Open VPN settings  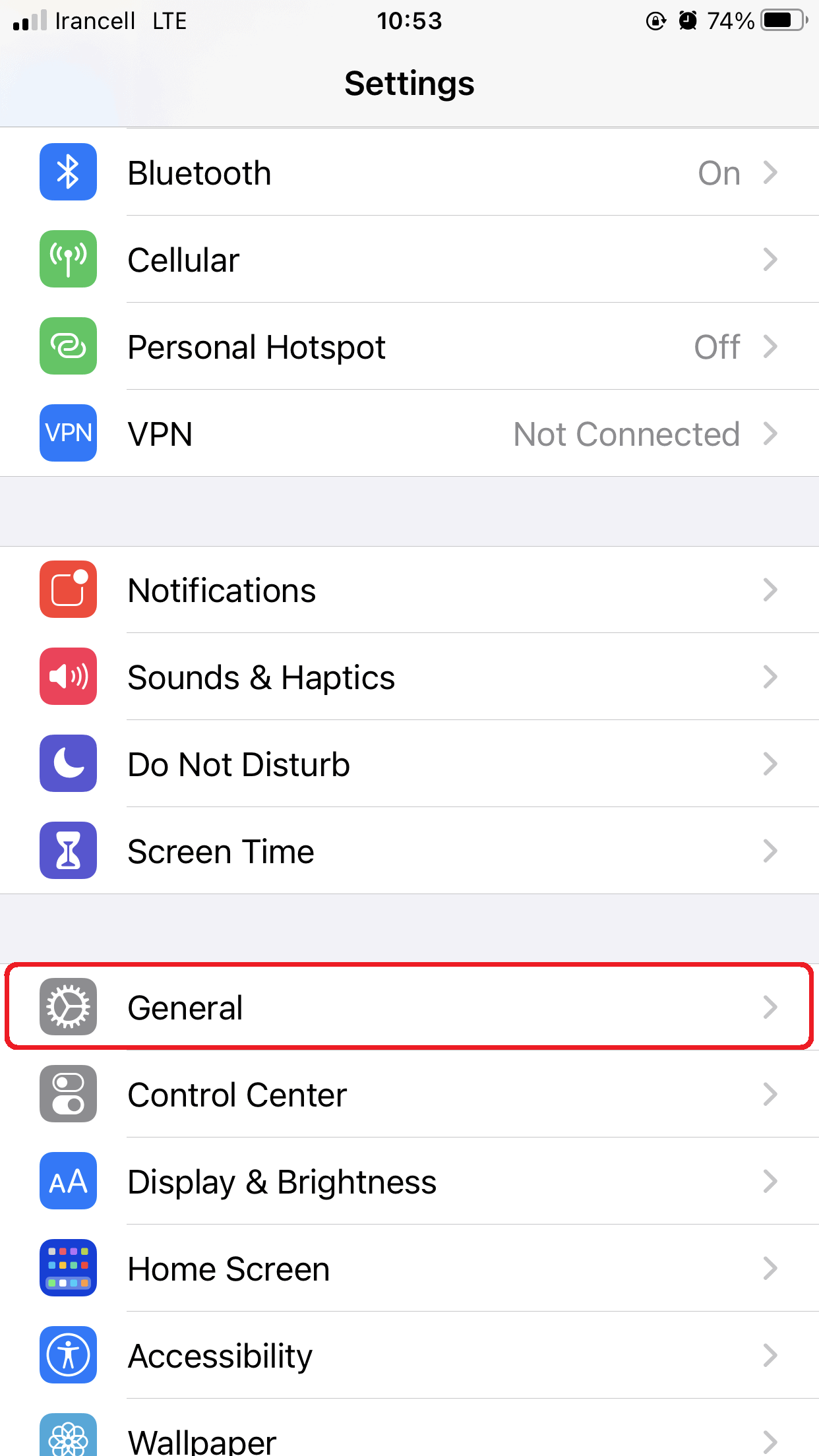point(409,434)
